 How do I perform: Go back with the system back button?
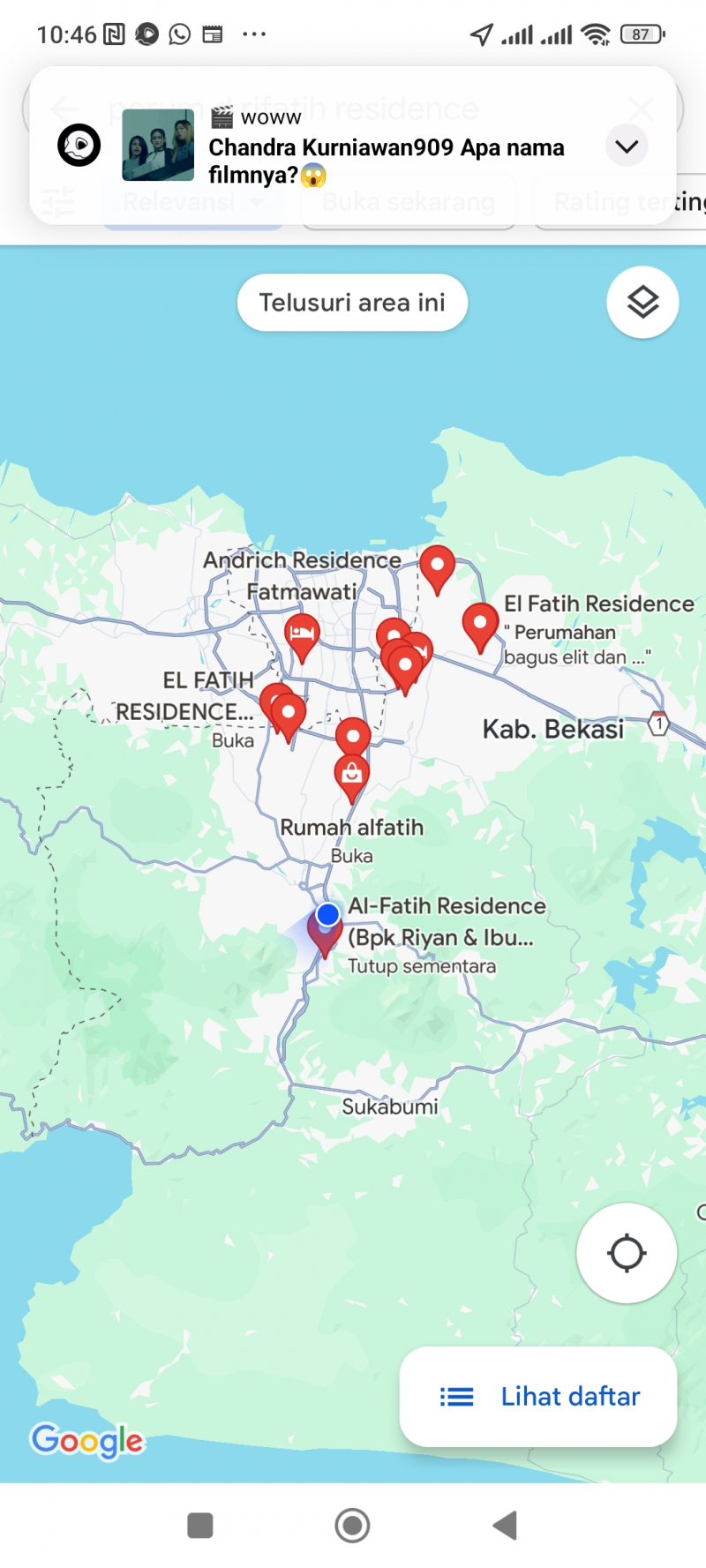(x=505, y=1525)
